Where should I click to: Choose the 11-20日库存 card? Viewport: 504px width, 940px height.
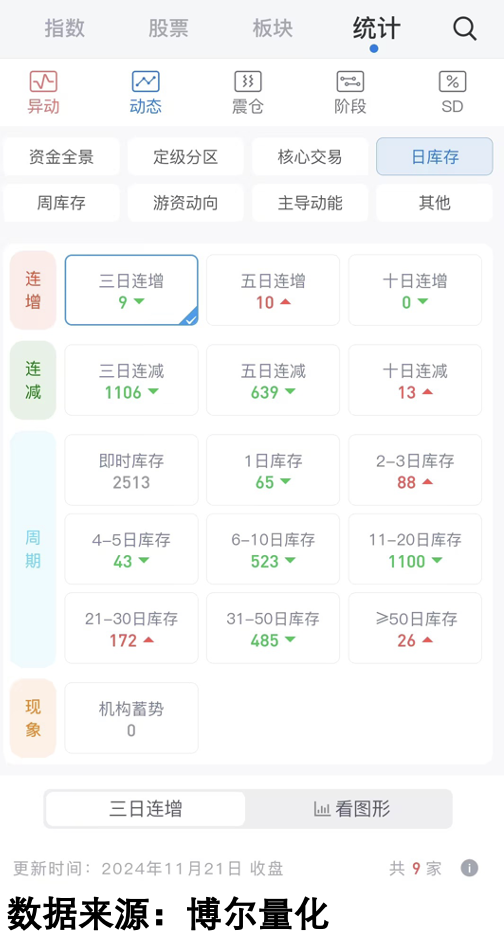click(415, 549)
